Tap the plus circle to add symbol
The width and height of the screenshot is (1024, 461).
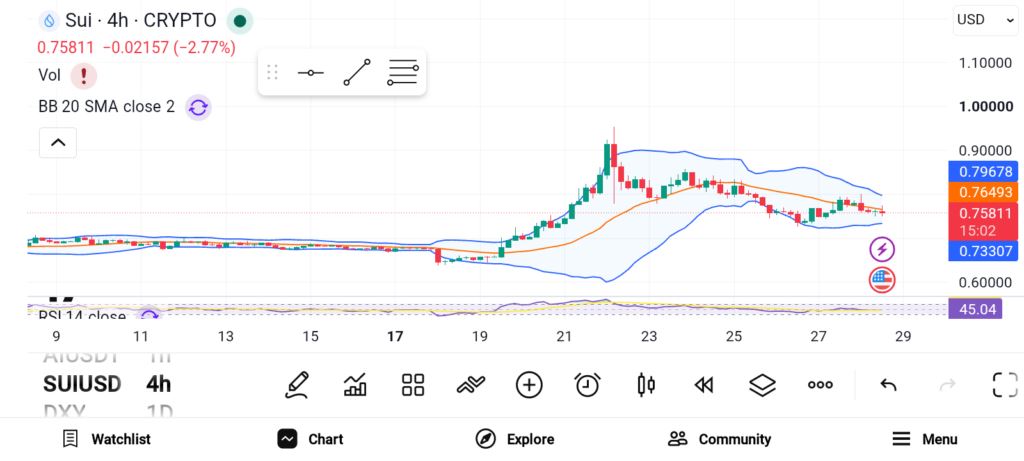(529, 385)
